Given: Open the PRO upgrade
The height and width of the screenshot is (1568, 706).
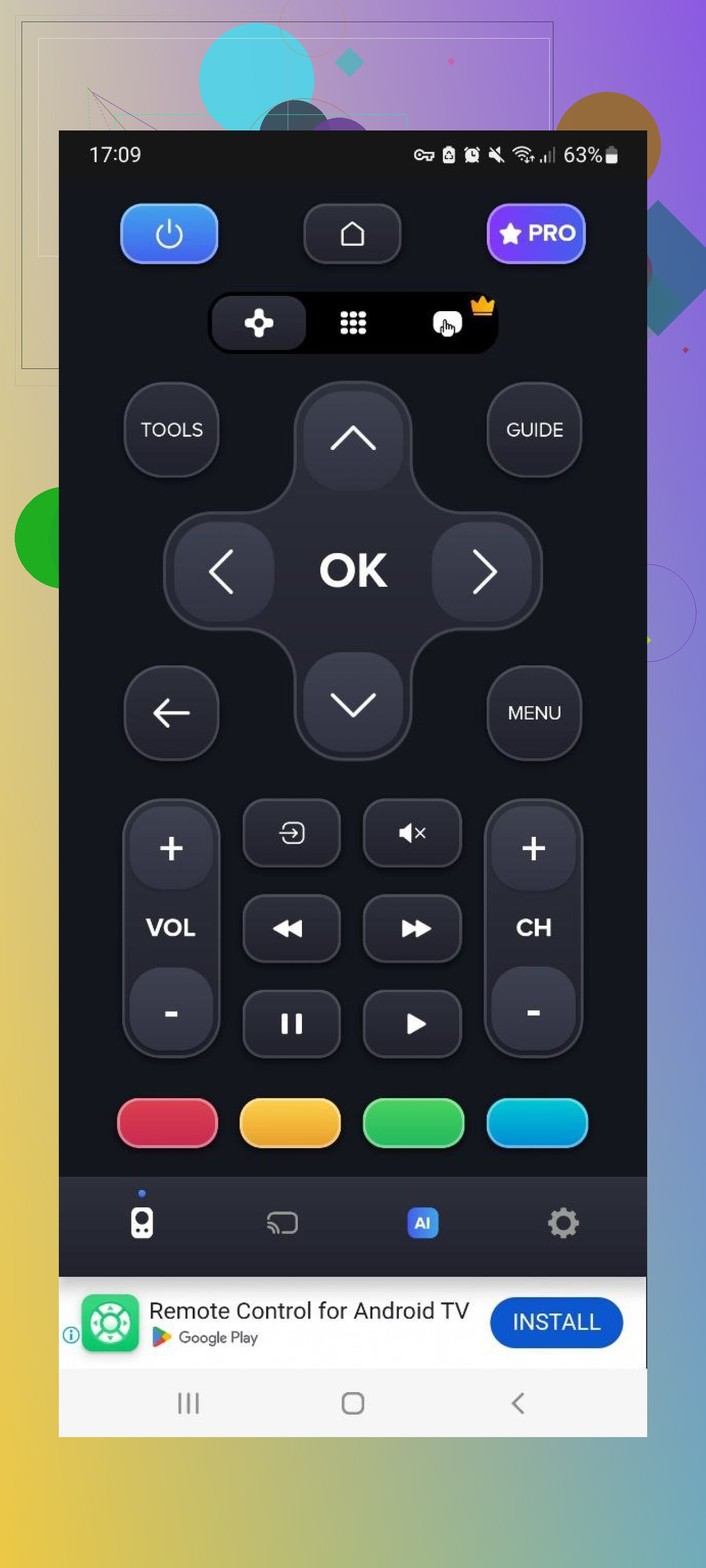Looking at the screenshot, I should pos(535,234).
